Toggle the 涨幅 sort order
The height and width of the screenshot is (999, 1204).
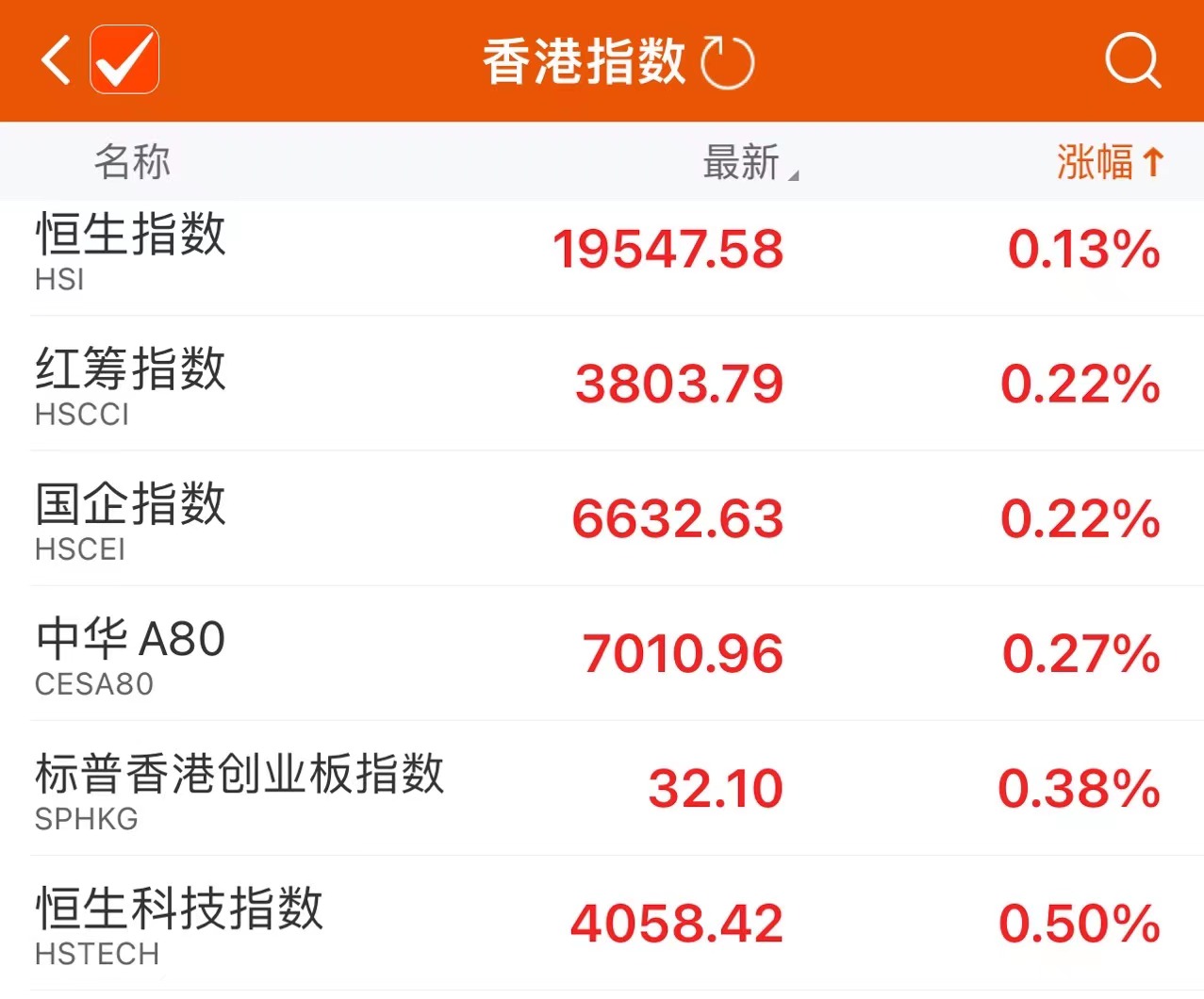coord(1110,162)
